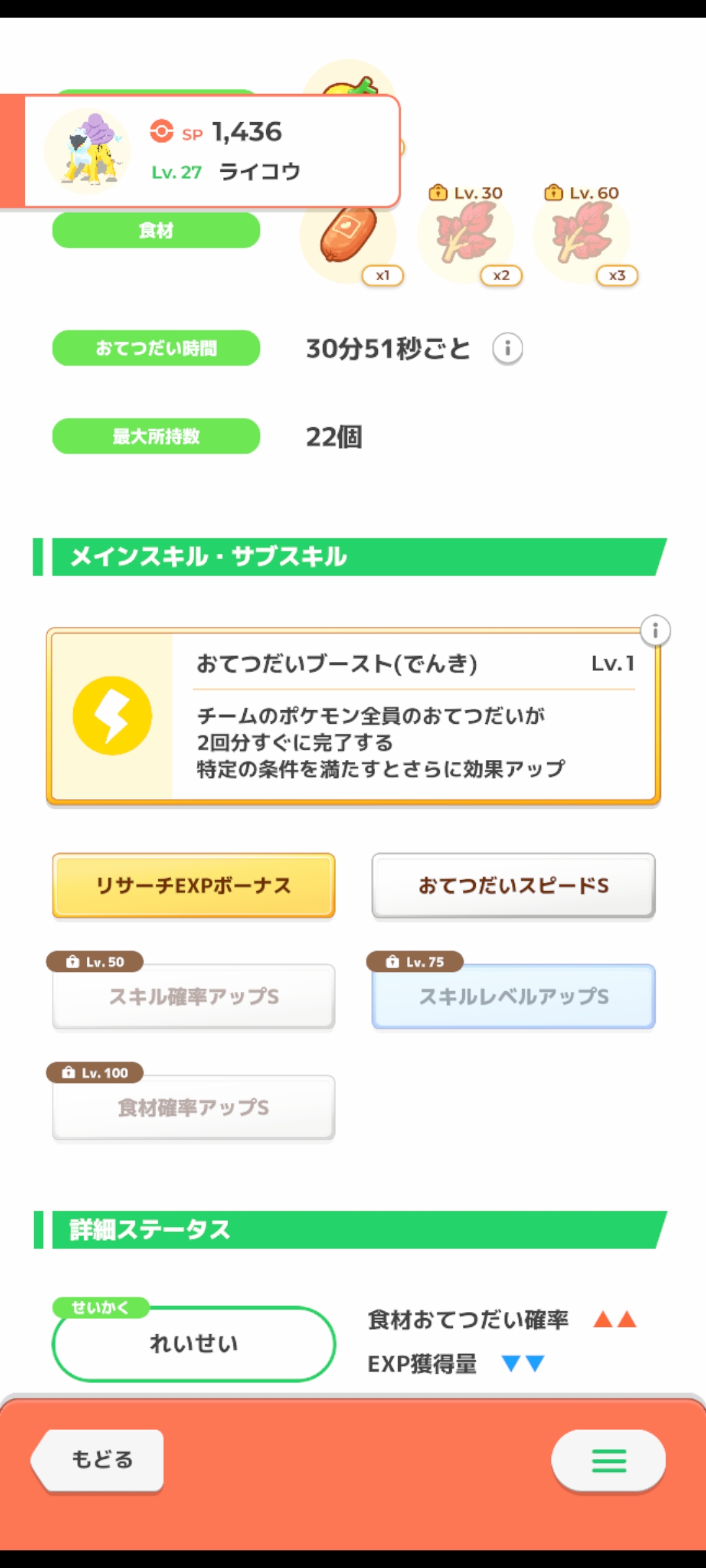This screenshot has width=706, height=1568.
Task: Tap the れいせい nature box
Action: (x=193, y=1343)
